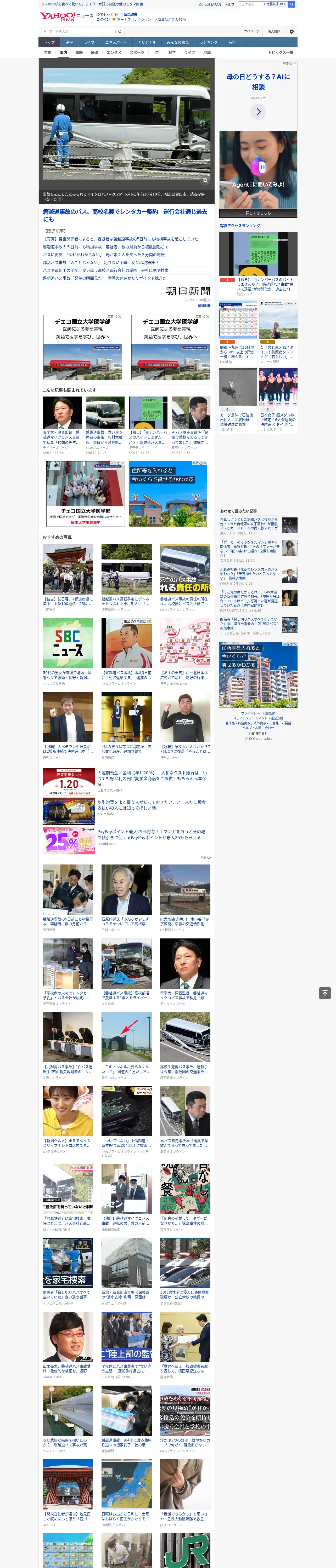Jump back to the top of the page
The image size is (336, 1568).
pyautogui.click(x=325, y=993)
